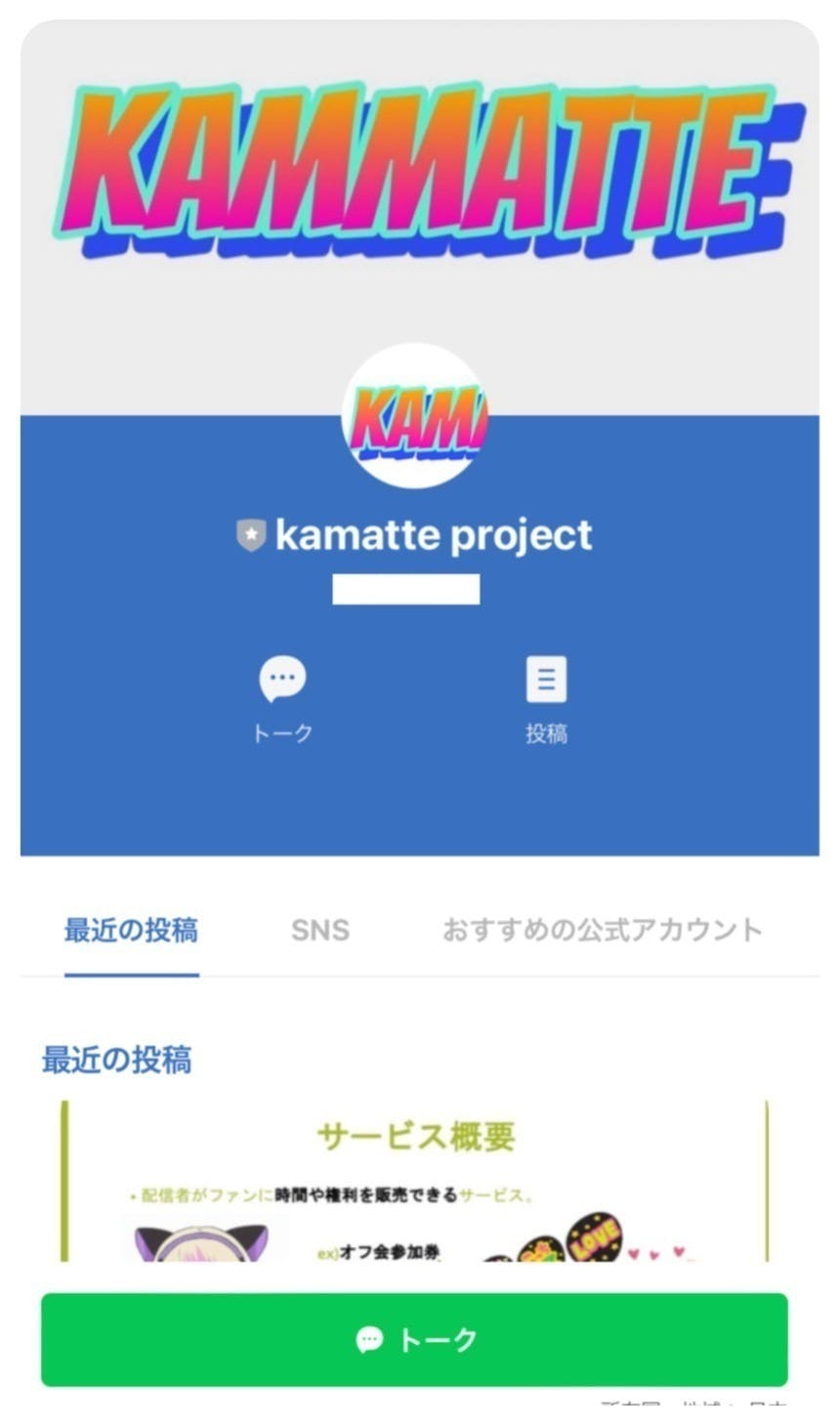Click the footer info text below the button

[691, 1408]
